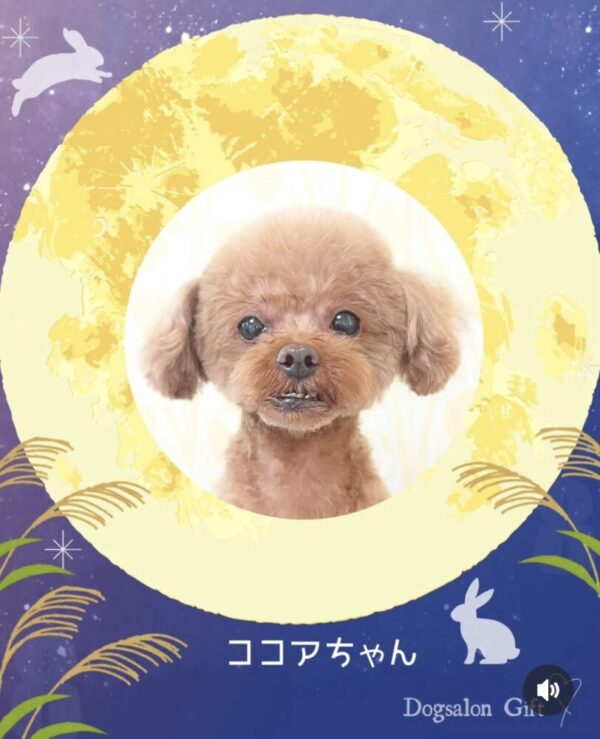The image size is (600, 739).
Task: Mute the video sound
Action: [x=547, y=690]
